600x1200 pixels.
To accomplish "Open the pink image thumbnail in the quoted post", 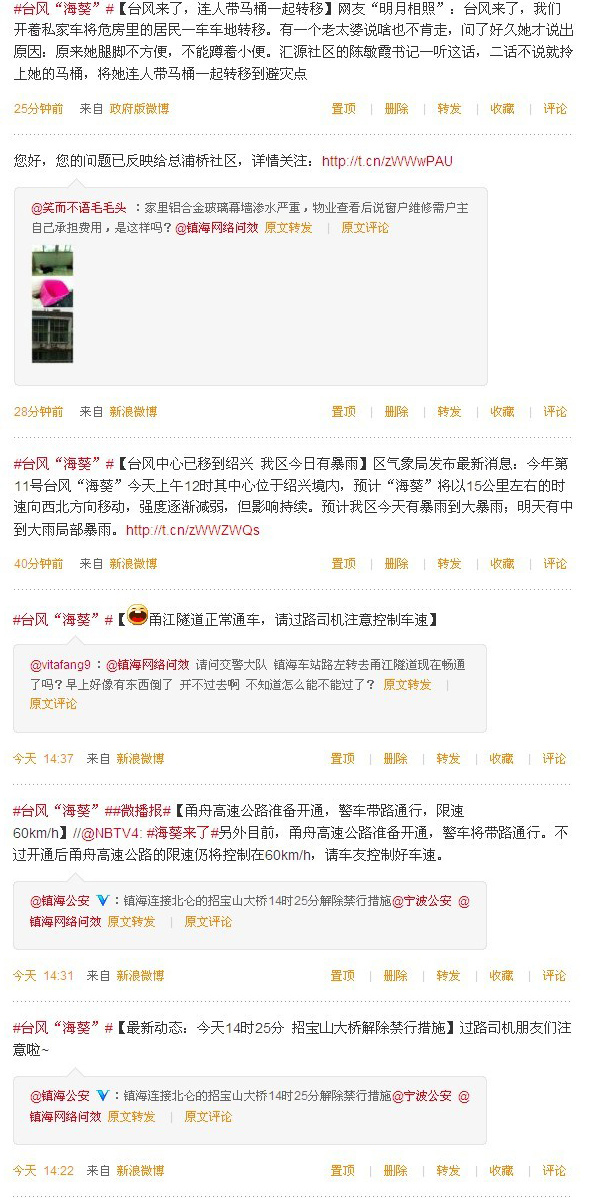I will (x=52, y=293).
